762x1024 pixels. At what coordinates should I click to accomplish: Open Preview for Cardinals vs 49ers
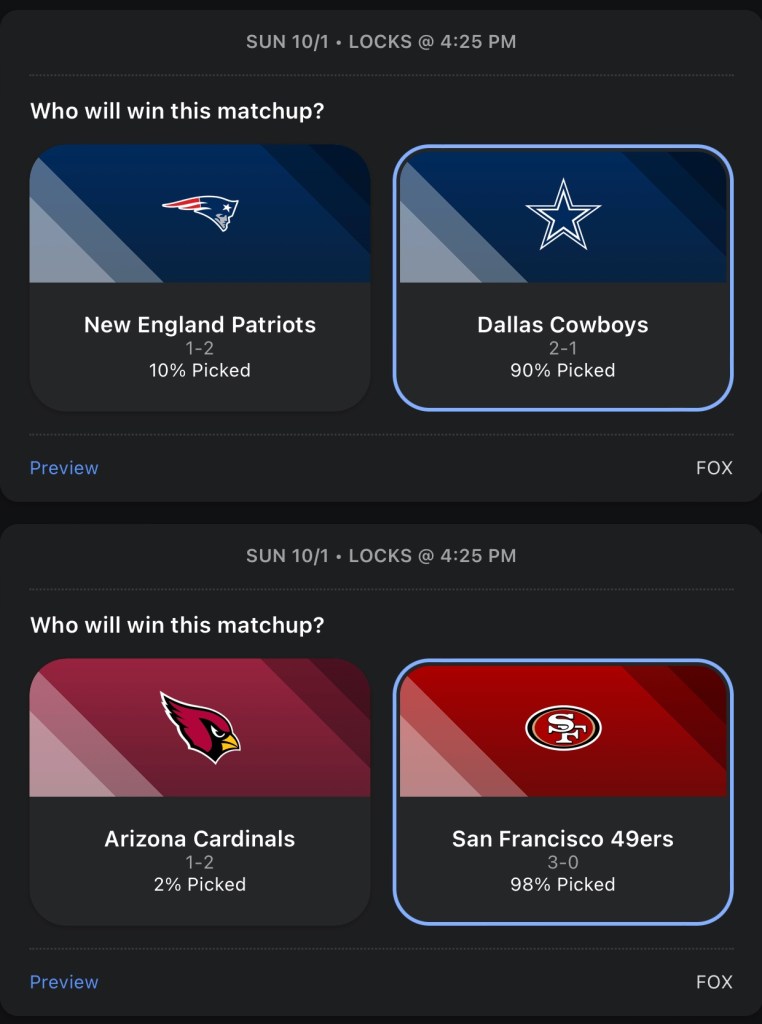pyautogui.click(x=64, y=982)
